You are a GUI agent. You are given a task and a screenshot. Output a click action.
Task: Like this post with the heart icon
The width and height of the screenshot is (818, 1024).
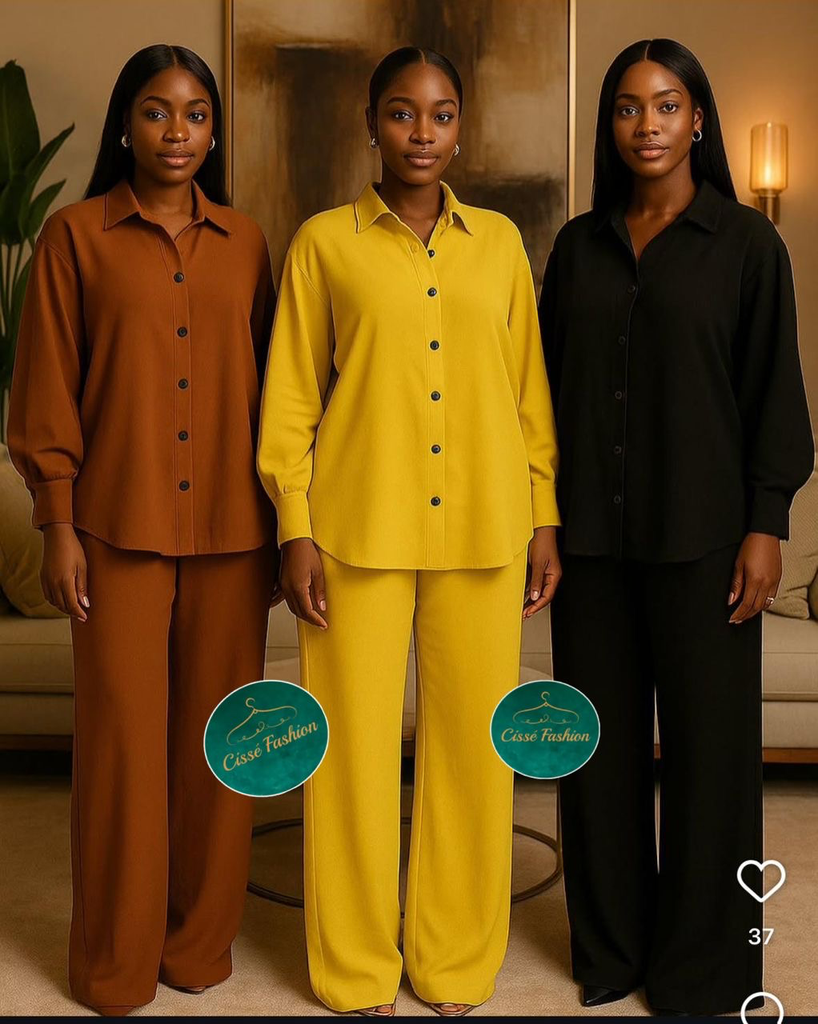click(761, 880)
